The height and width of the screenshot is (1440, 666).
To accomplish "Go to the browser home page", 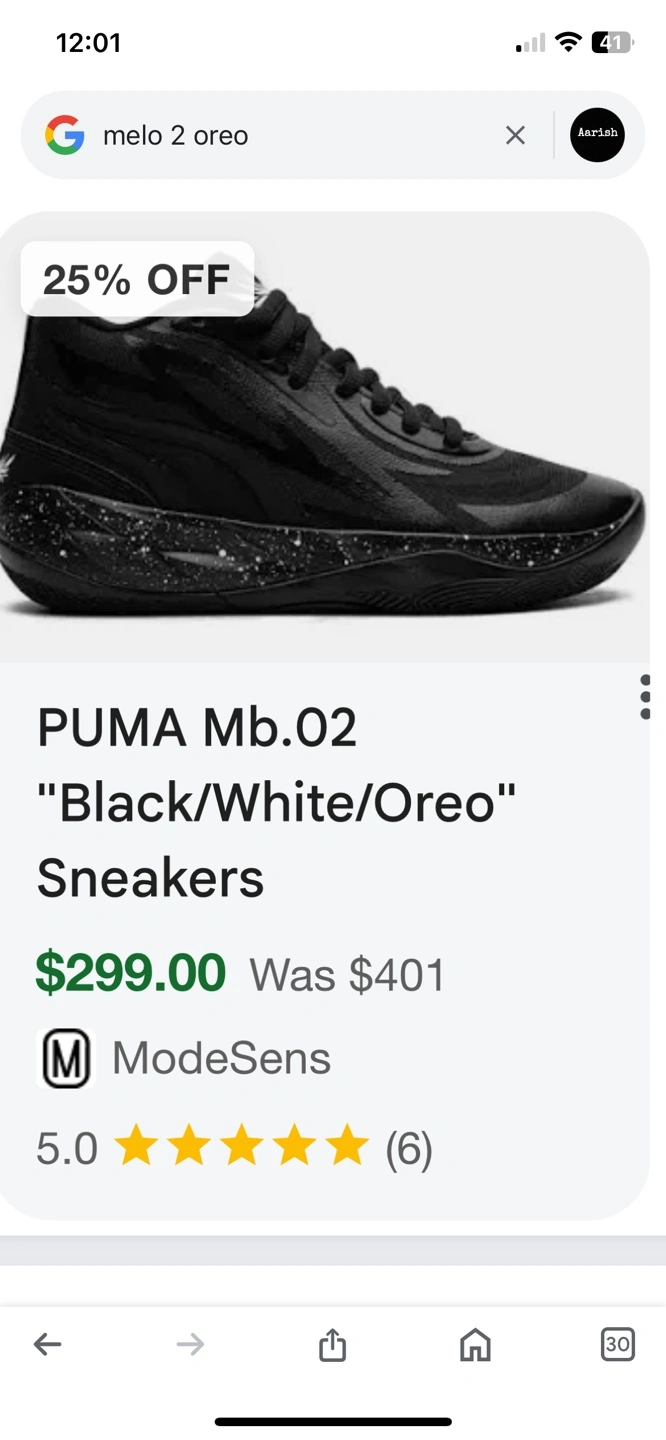I will click(x=475, y=1345).
